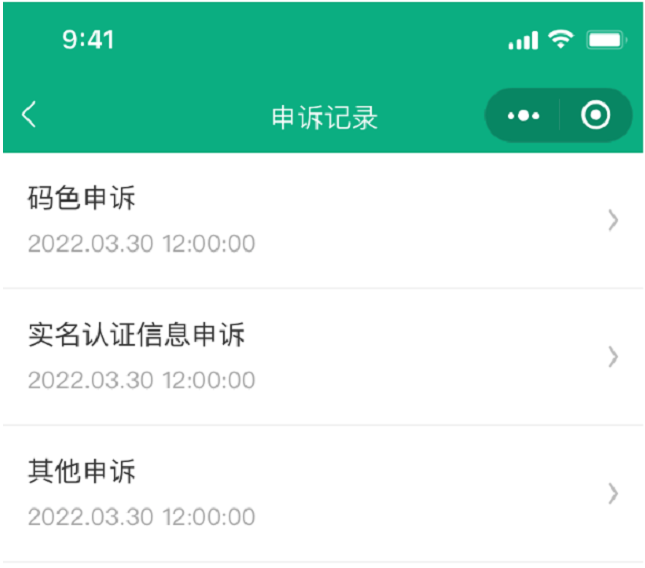Select the 其他申诉 record

pos(322,493)
